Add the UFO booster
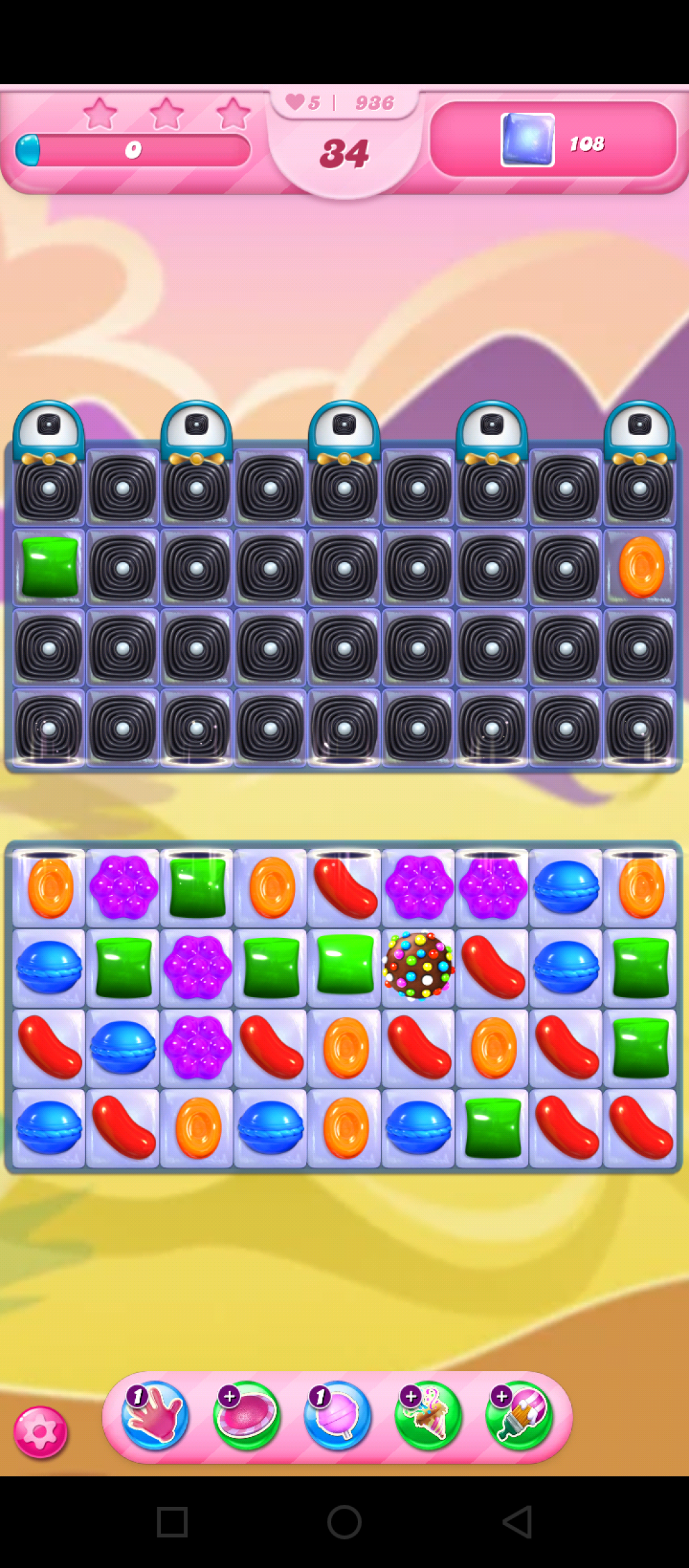The image size is (689, 1568). [246, 1415]
